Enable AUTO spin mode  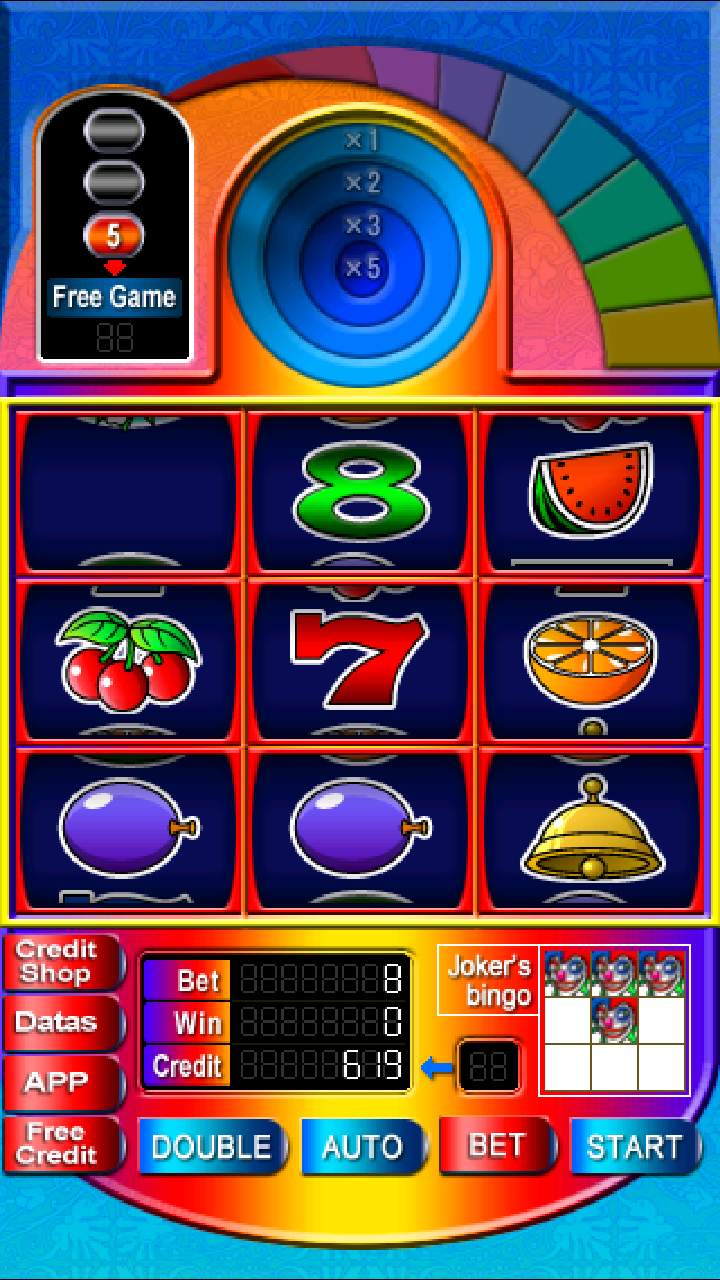[x=362, y=1146]
